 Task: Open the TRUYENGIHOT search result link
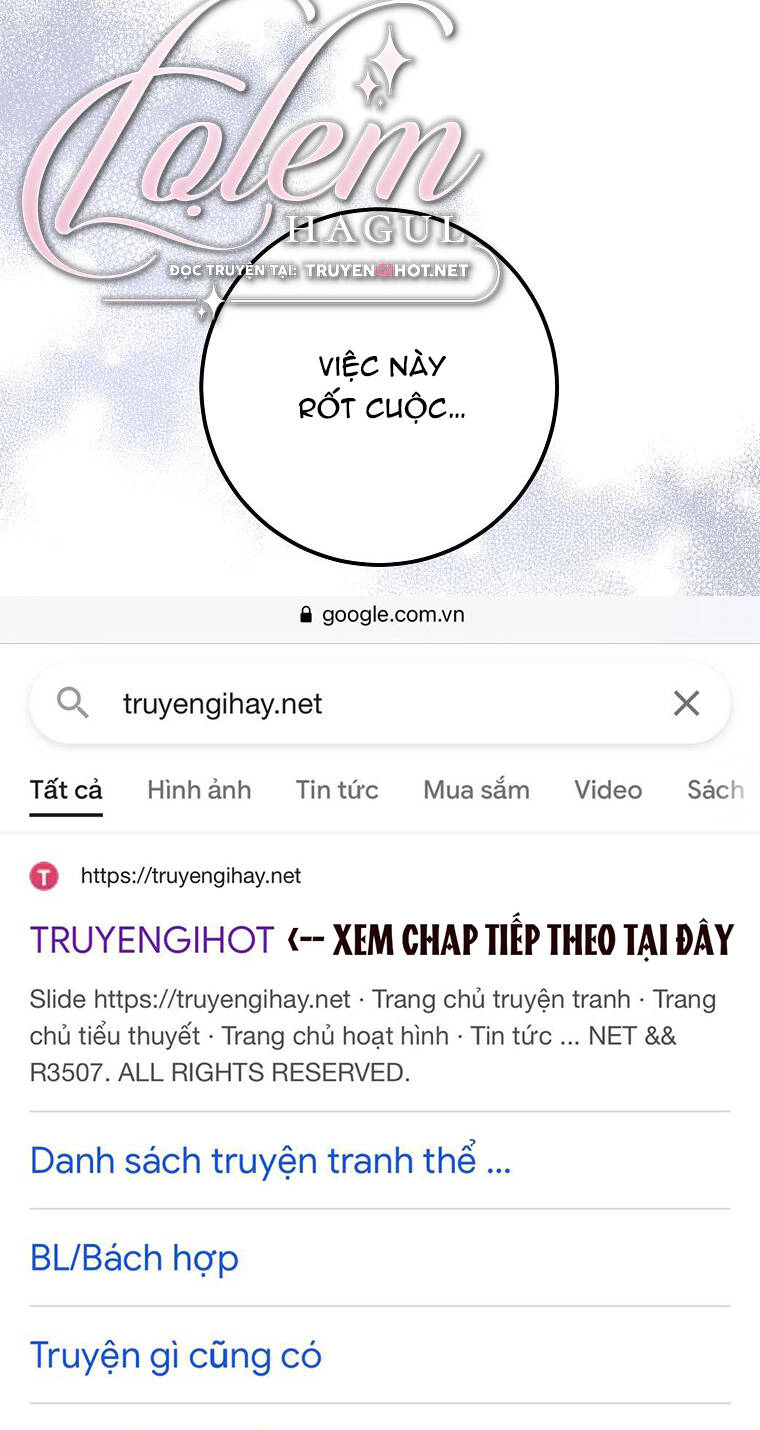click(150, 938)
